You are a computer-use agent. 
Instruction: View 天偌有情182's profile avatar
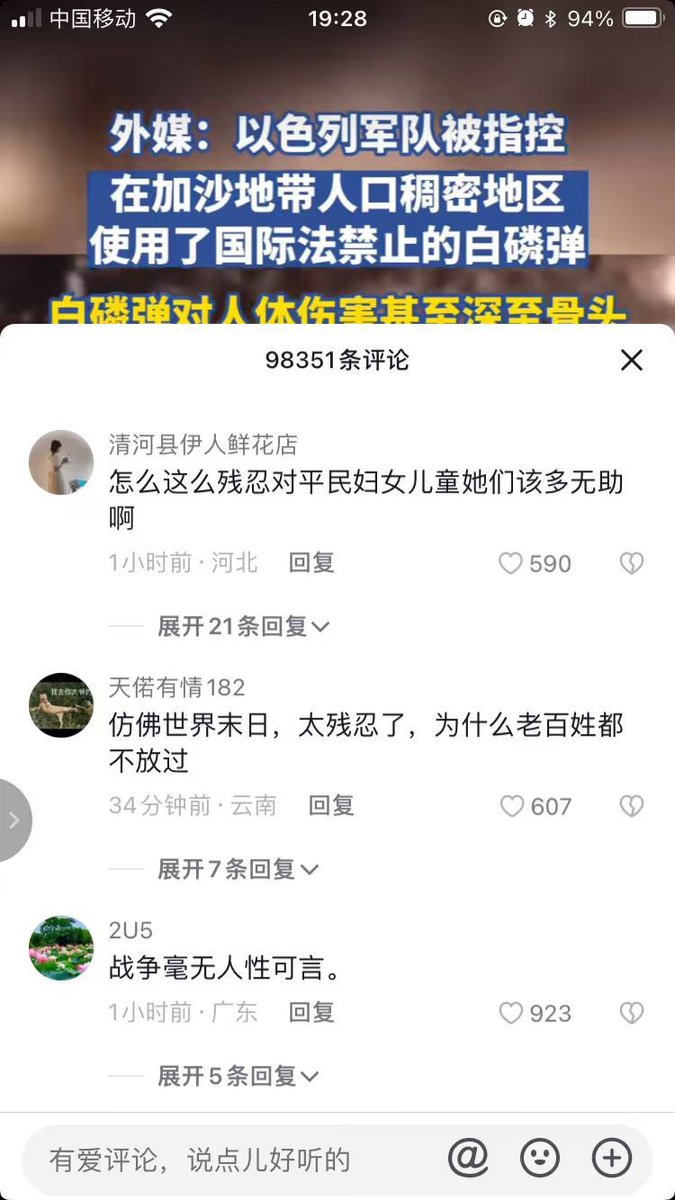point(61,705)
